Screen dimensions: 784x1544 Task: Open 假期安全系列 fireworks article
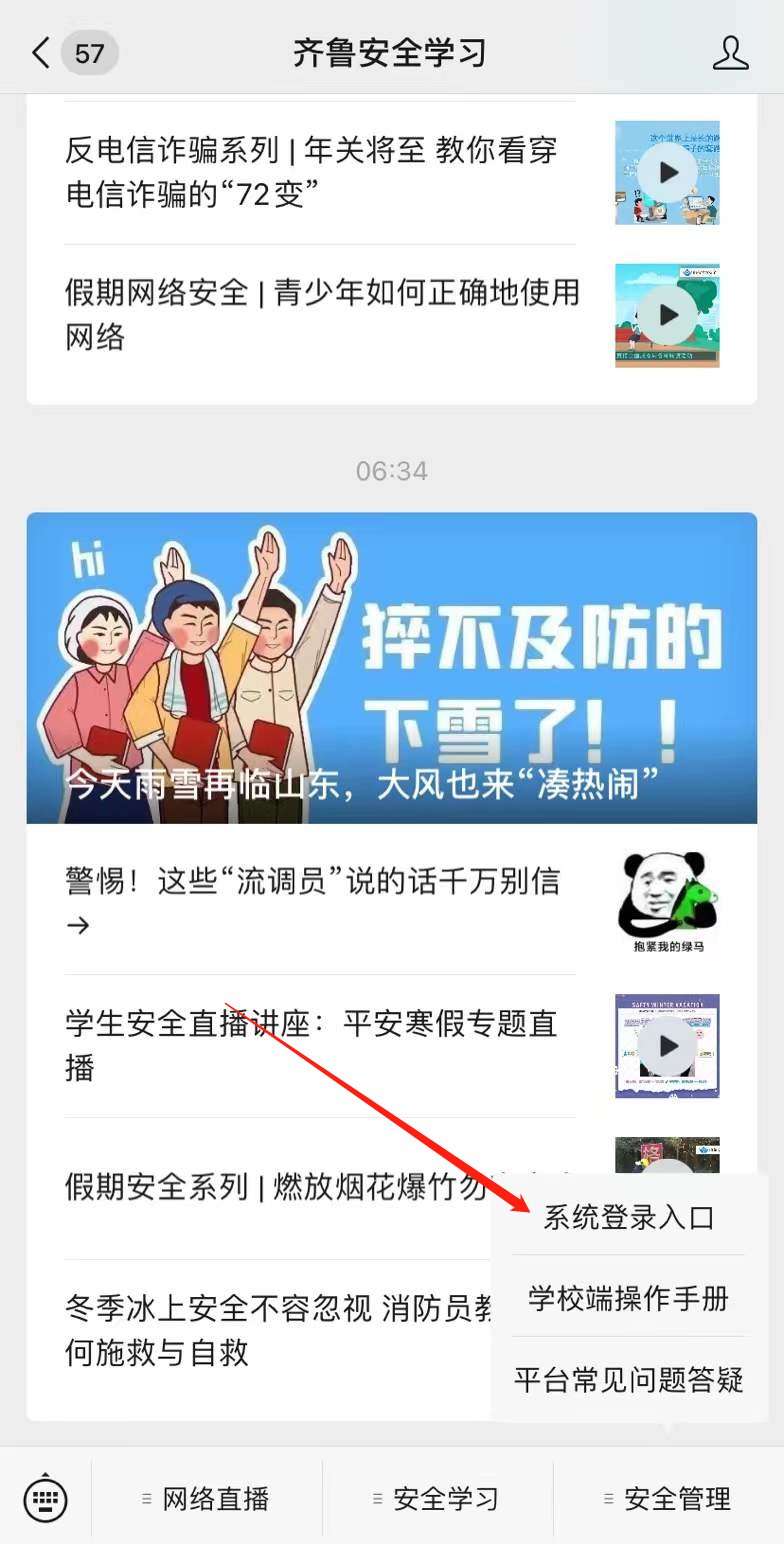[270, 1187]
